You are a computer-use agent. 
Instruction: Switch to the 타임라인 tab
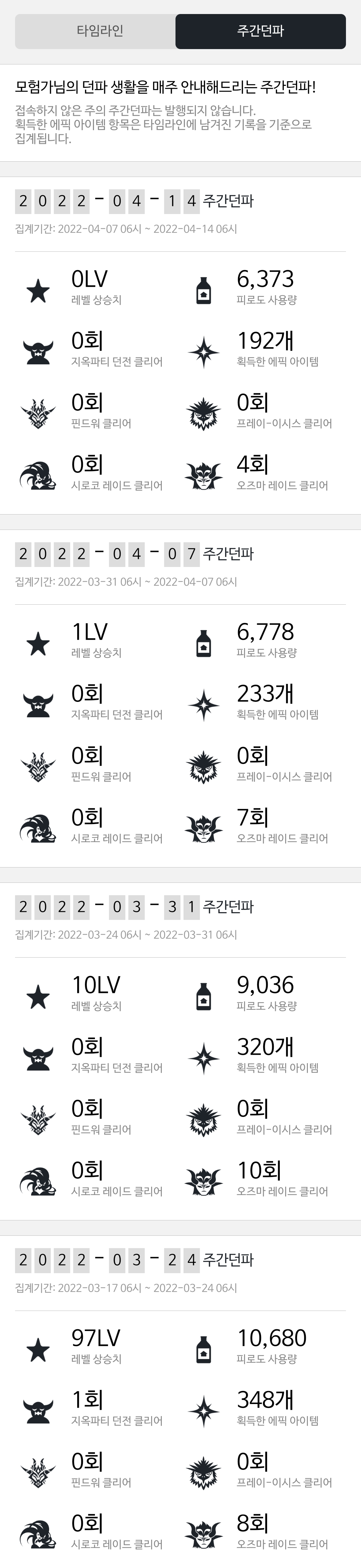coord(99,31)
